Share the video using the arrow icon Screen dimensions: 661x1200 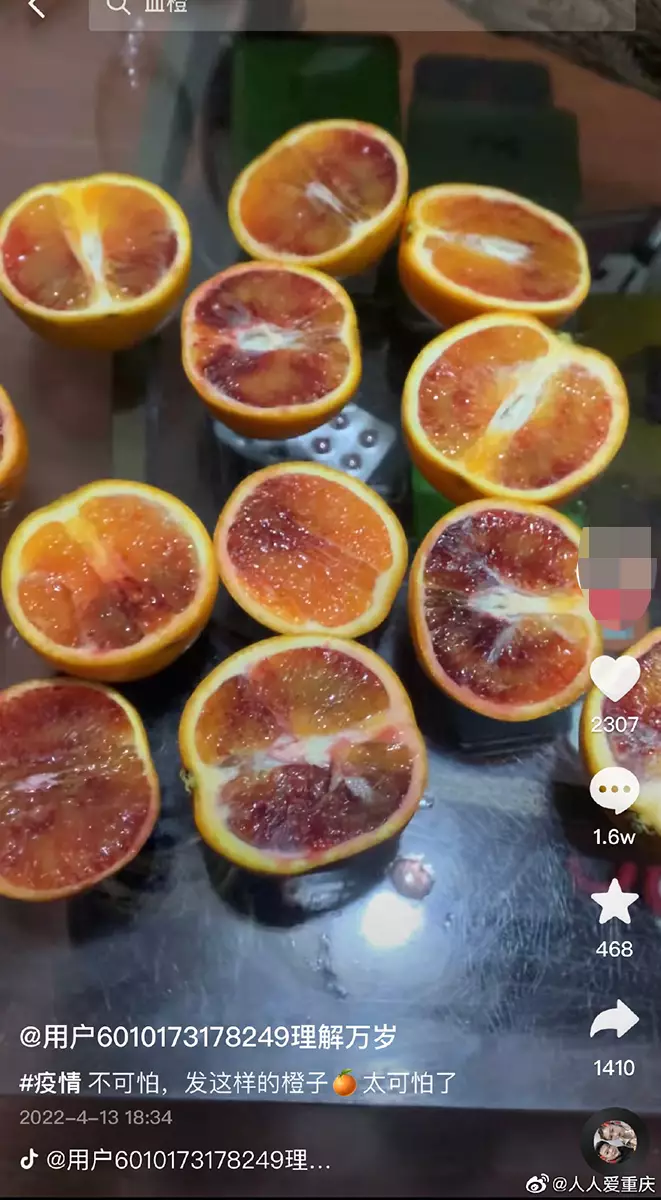[614, 1020]
